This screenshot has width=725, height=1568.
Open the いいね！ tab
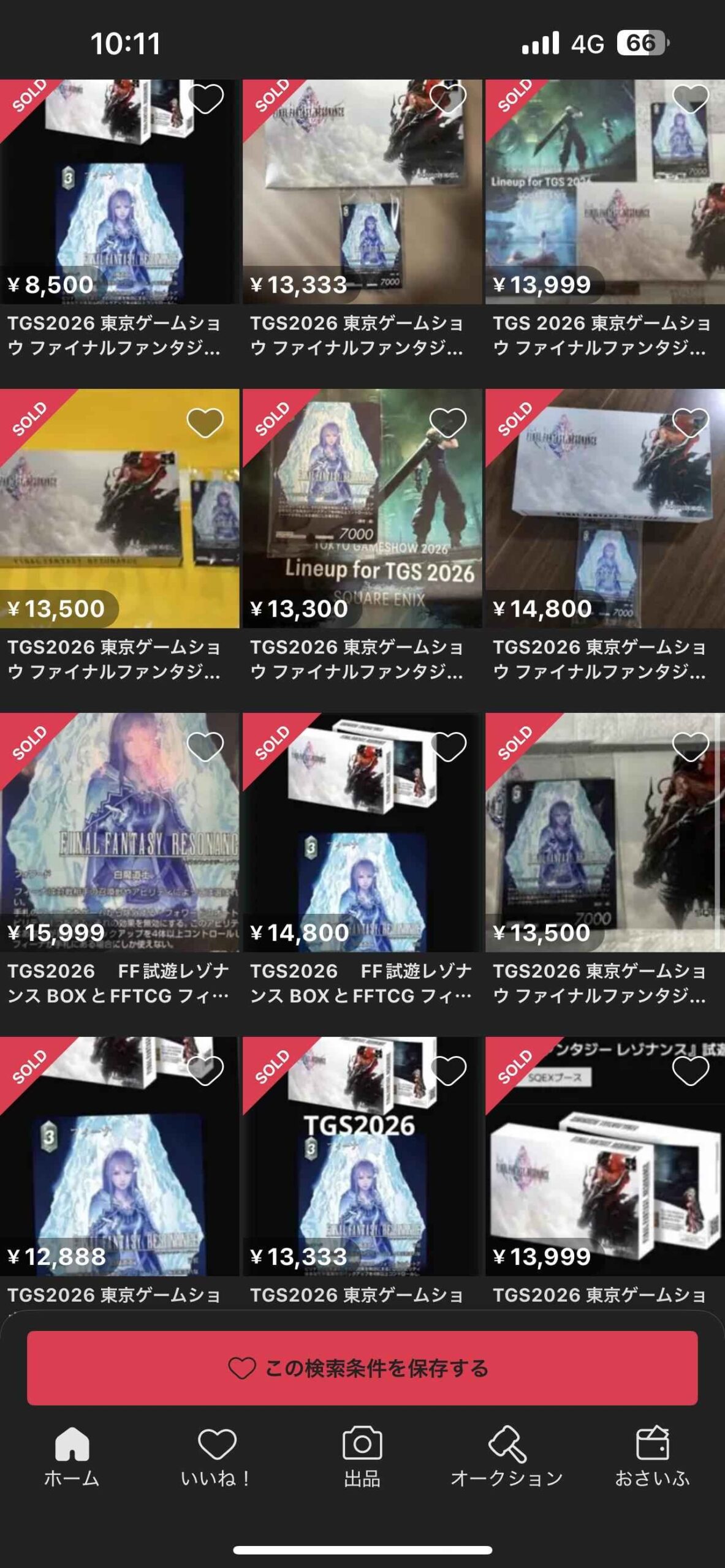coord(217,1457)
